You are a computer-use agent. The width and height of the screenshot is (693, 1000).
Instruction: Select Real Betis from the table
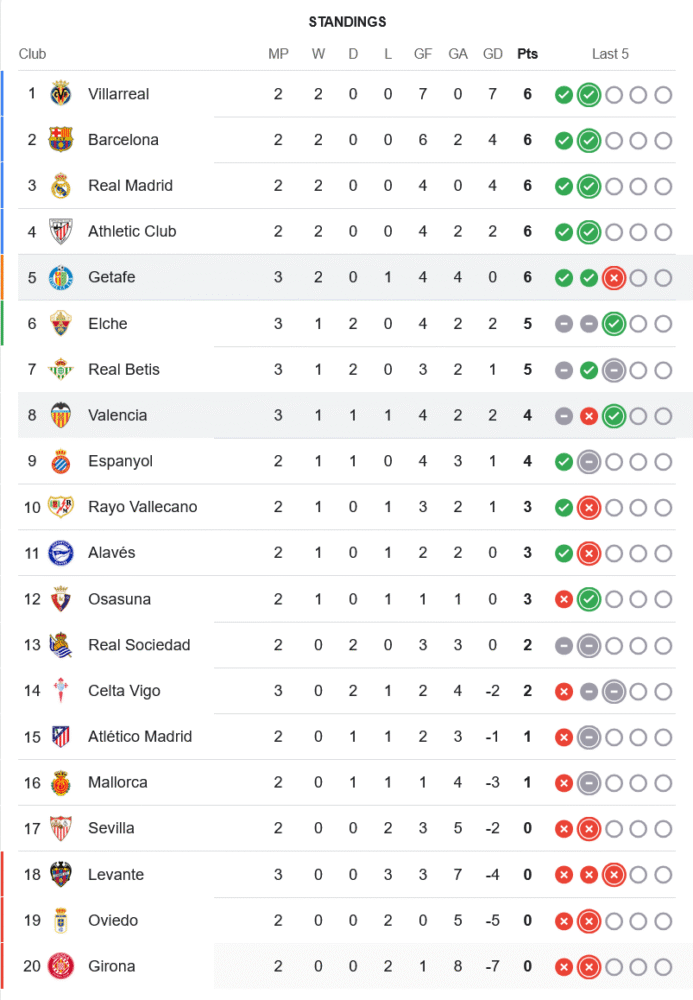coord(123,370)
